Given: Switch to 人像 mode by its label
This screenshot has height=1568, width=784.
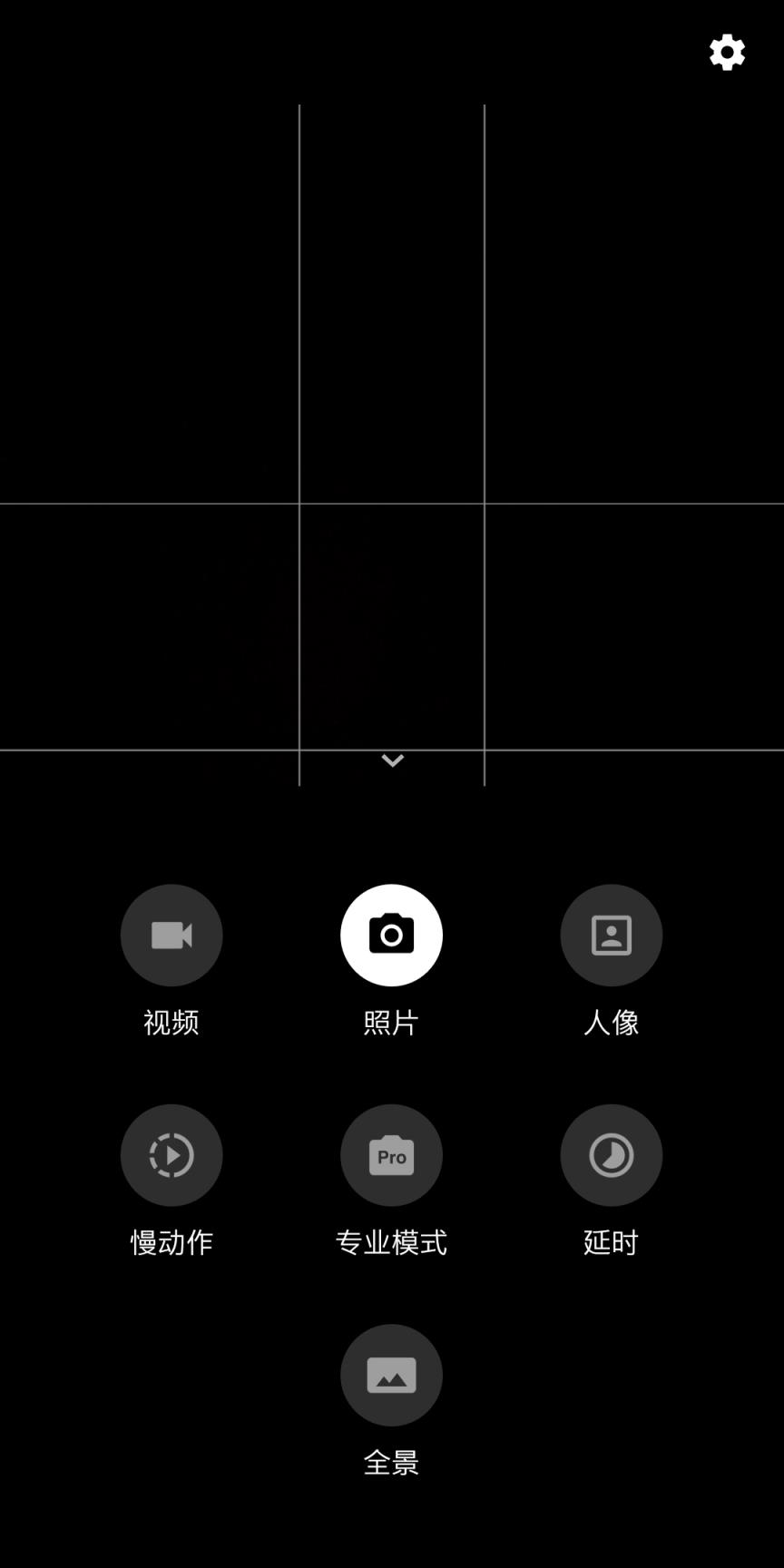Looking at the screenshot, I should point(611,1023).
